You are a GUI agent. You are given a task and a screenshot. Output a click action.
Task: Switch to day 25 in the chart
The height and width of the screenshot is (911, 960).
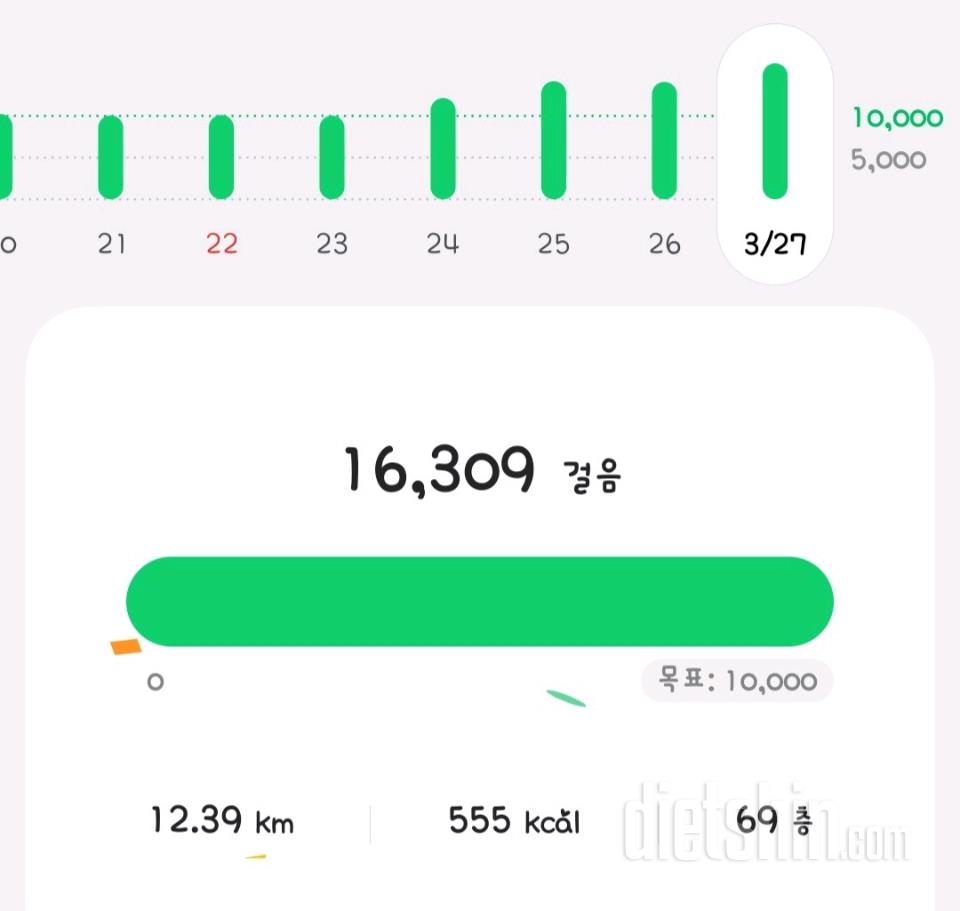[x=553, y=140]
